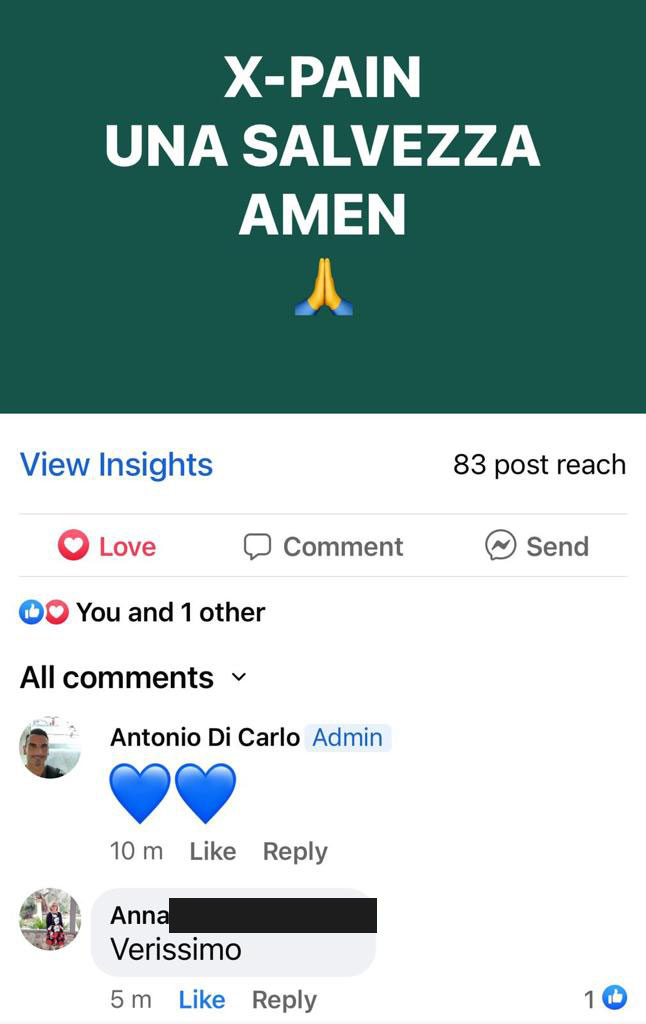Screen dimensions: 646x1024
Task: Reply to Antonio Di Carlo's comment
Action: click(x=295, y=851)
